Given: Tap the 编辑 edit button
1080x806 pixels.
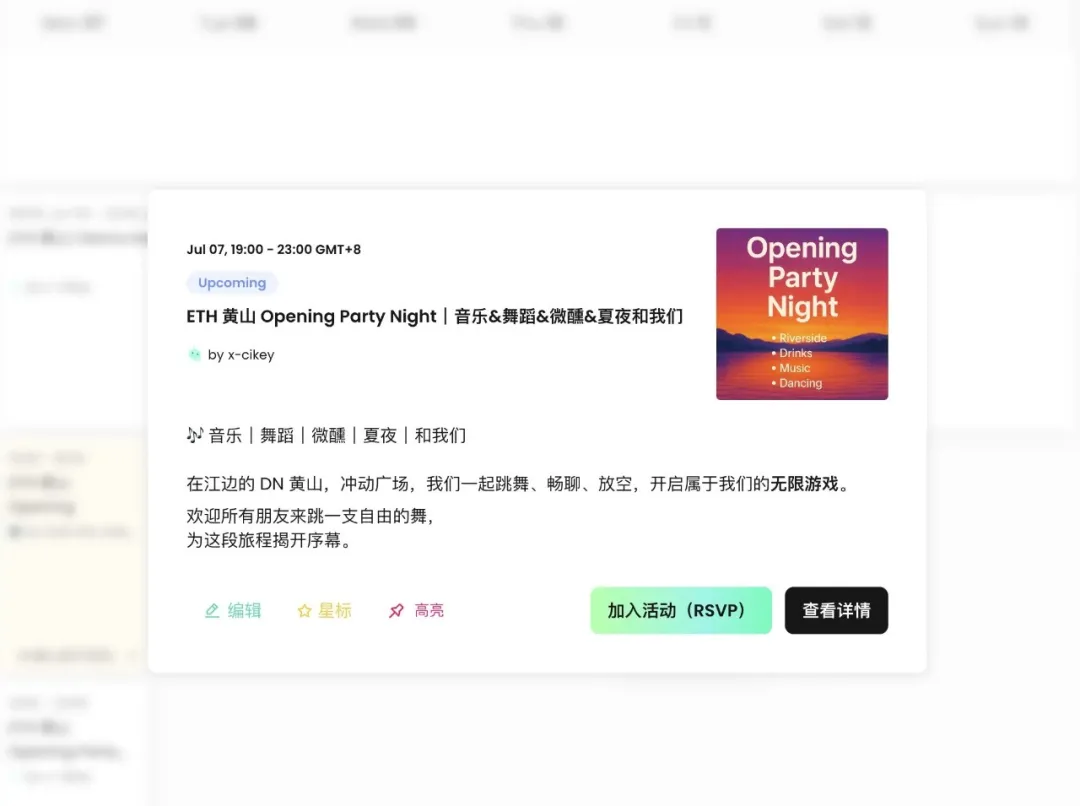Looking at the screenshot, I should [233, 610].
